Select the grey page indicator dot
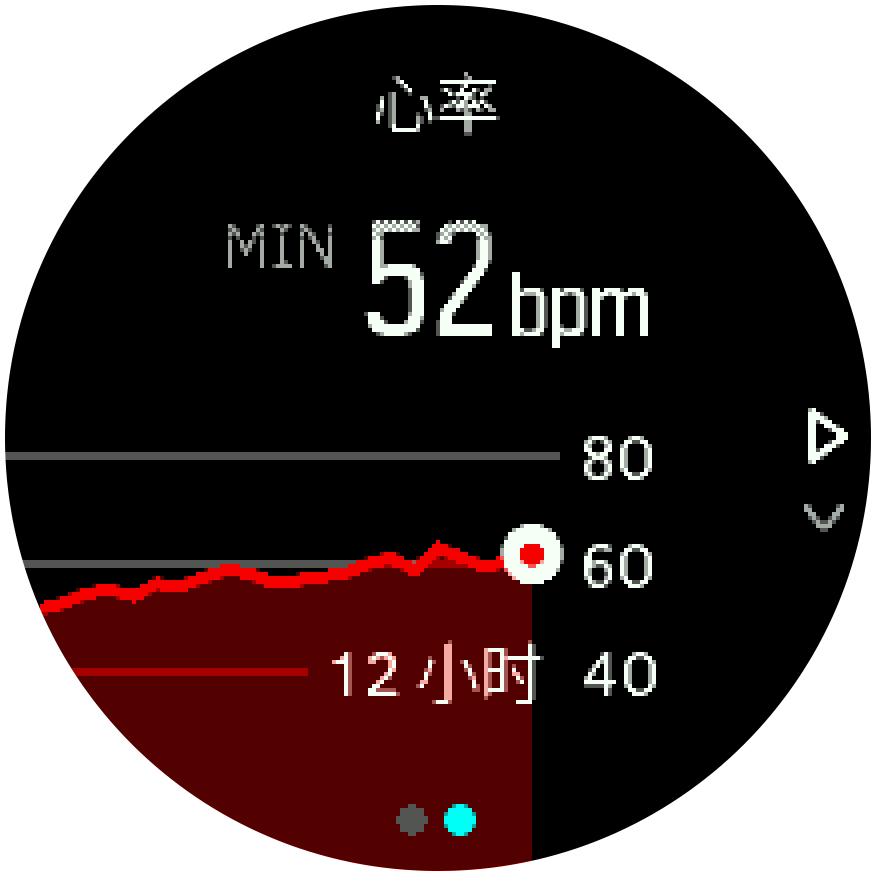Image resolution: width=872 pixels, height=872 pixels. pos(411,821)
